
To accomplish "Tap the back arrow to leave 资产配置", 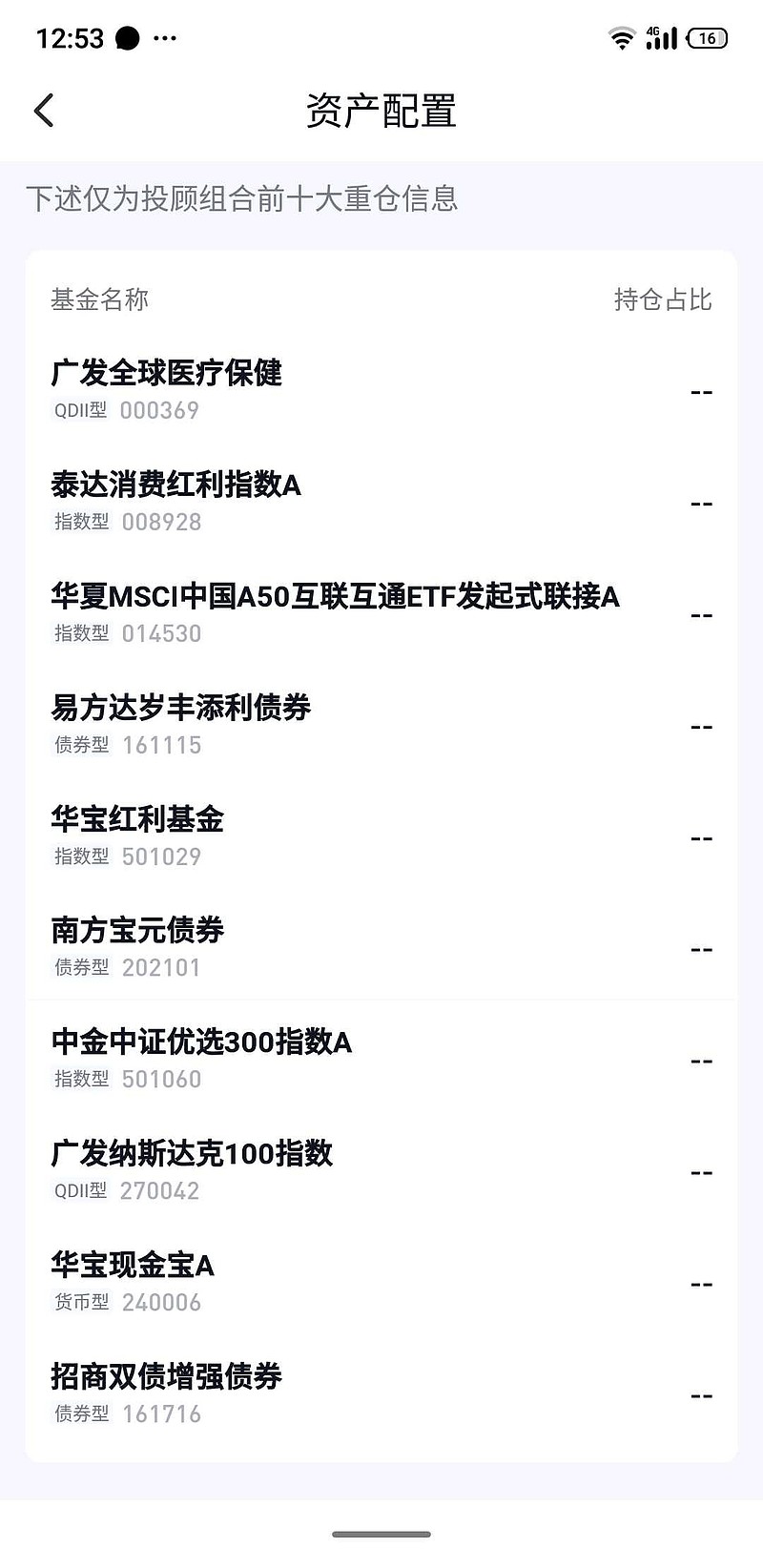I will tap(44, 111).
